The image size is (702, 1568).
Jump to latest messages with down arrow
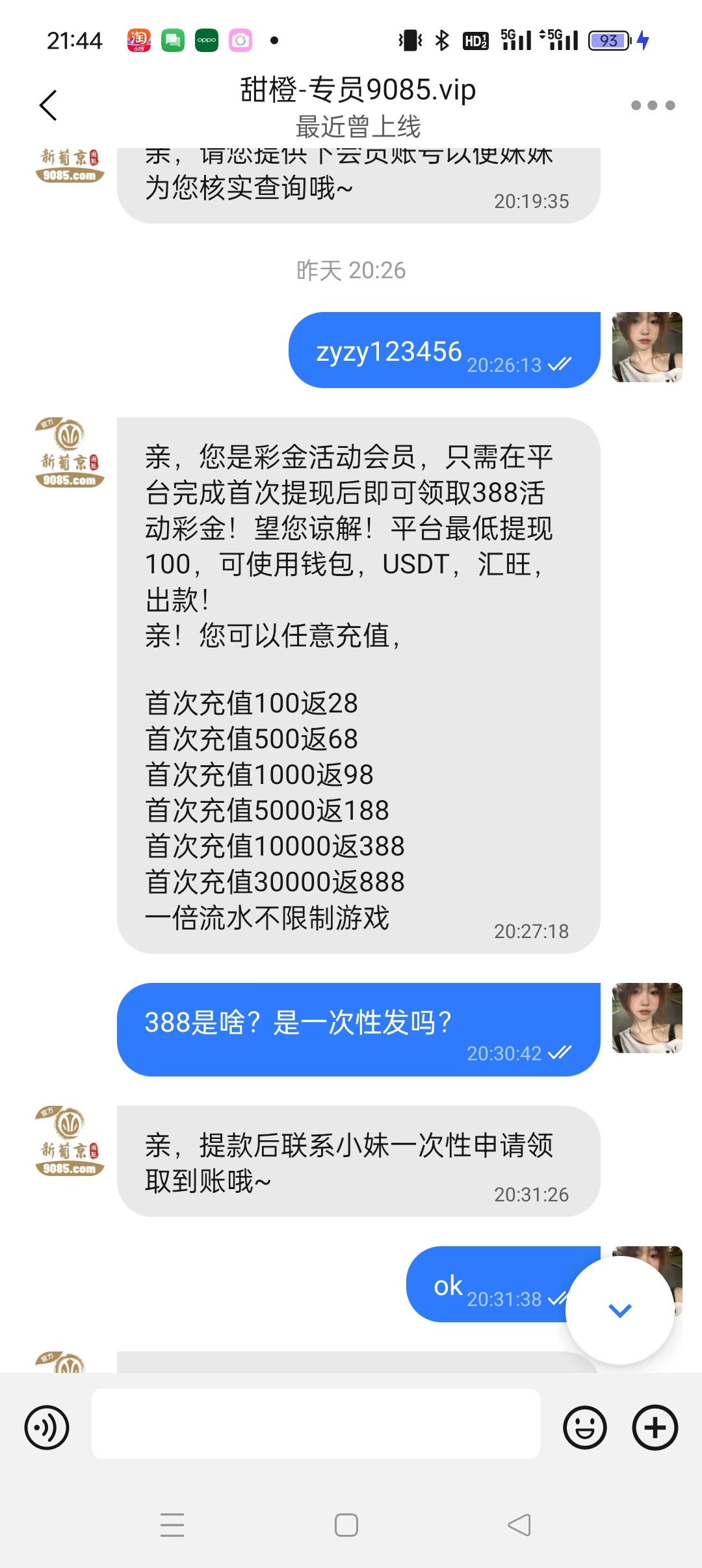click(x=619, y=1311)
